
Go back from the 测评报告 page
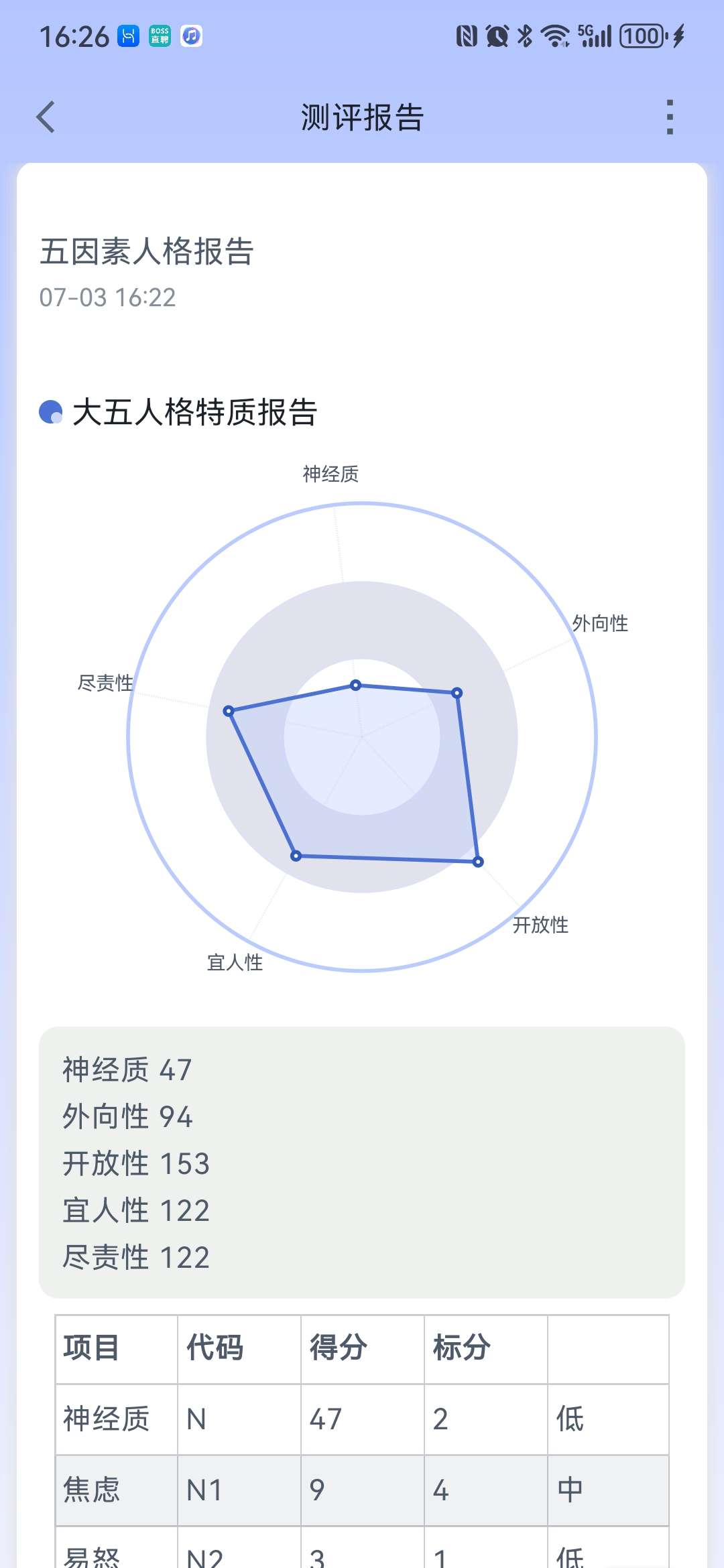pyautogui.click(x=46, y=117)
